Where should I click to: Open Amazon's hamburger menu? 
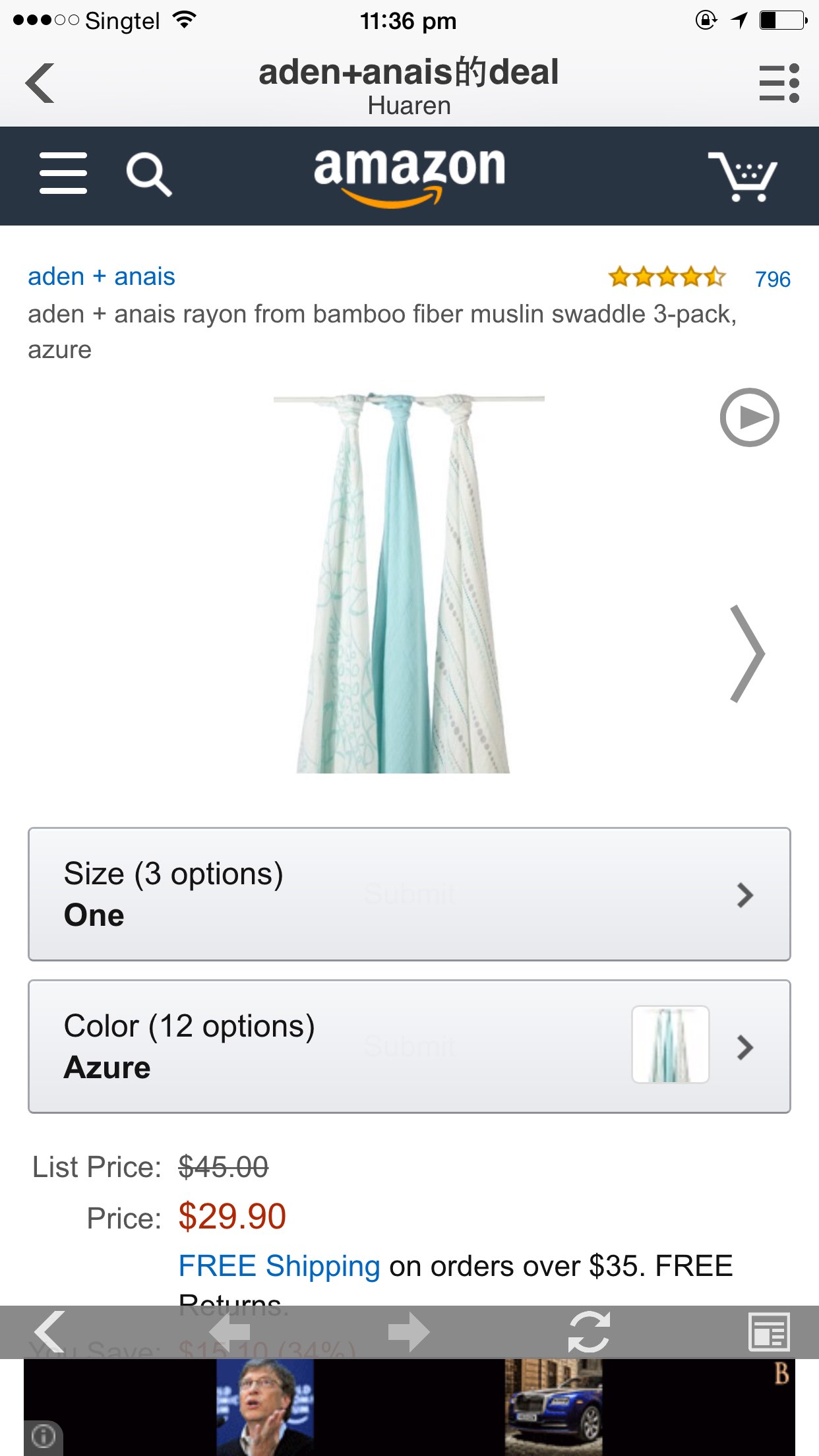[x=63, y=173]
